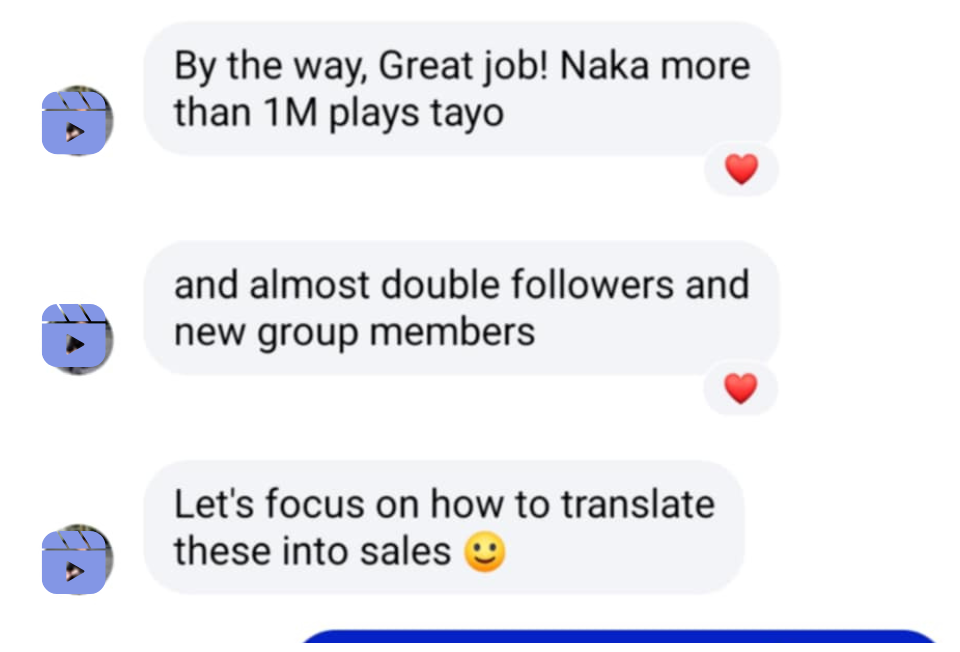Open sender avatar beside the 'Great job' message
This screenshot has width=960, height=652.
(77, 121)
